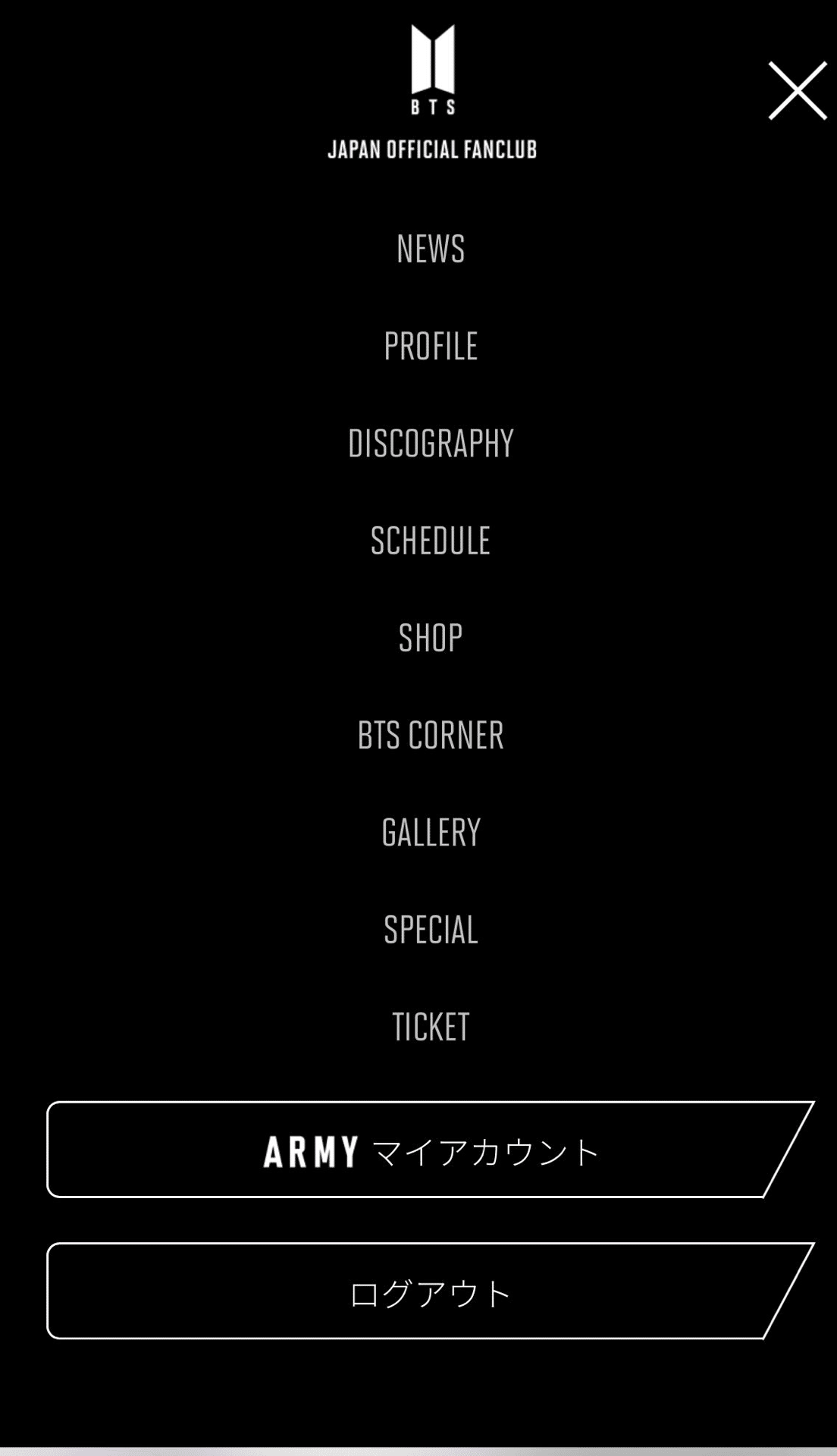837x1456 pixels.
Task: Go to the PROFILE page
Action: click(x=431, y=346)
